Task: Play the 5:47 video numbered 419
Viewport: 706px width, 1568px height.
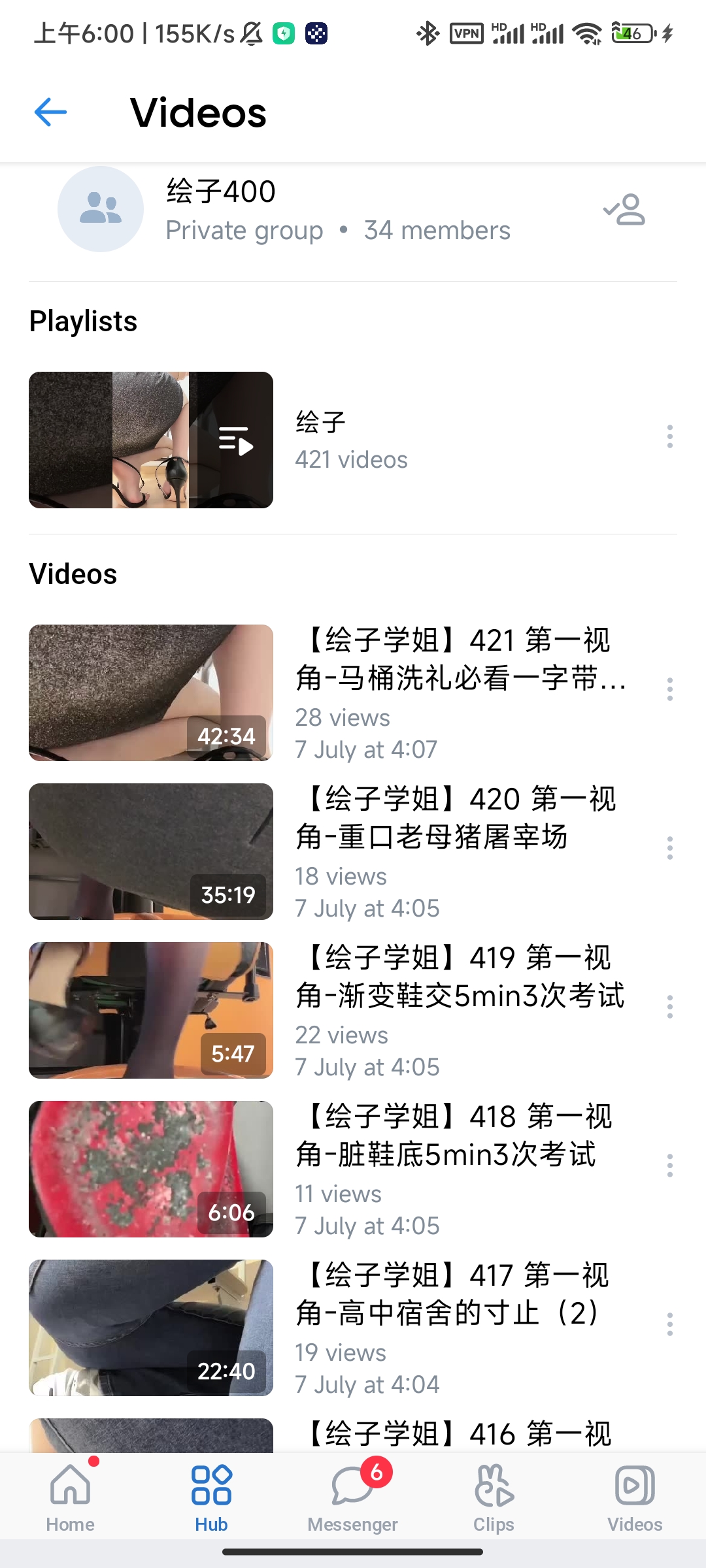Action: pos(151,1010)
